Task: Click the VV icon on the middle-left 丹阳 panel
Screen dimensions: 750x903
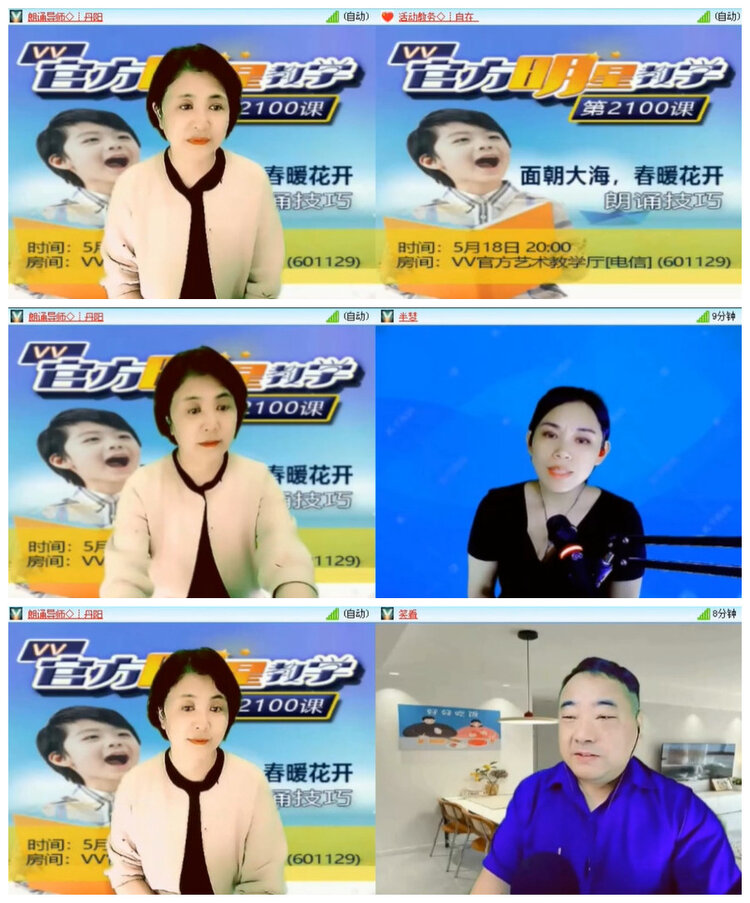Action: pyautogui.click(x=14, y=314)
